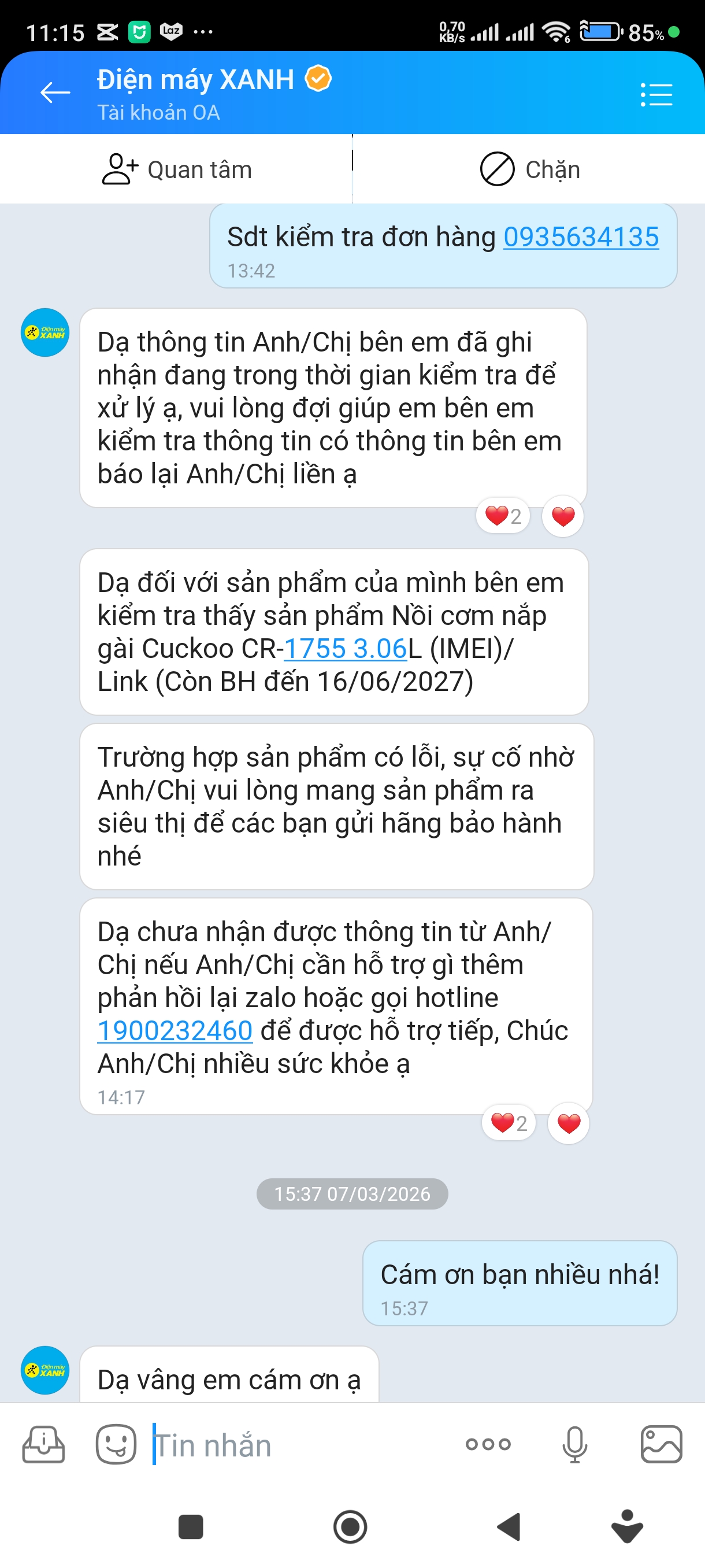The height and width of the screenshot is (1568, 705).
Task: Call hotline link 1900232460
Action: [175, 1030]
